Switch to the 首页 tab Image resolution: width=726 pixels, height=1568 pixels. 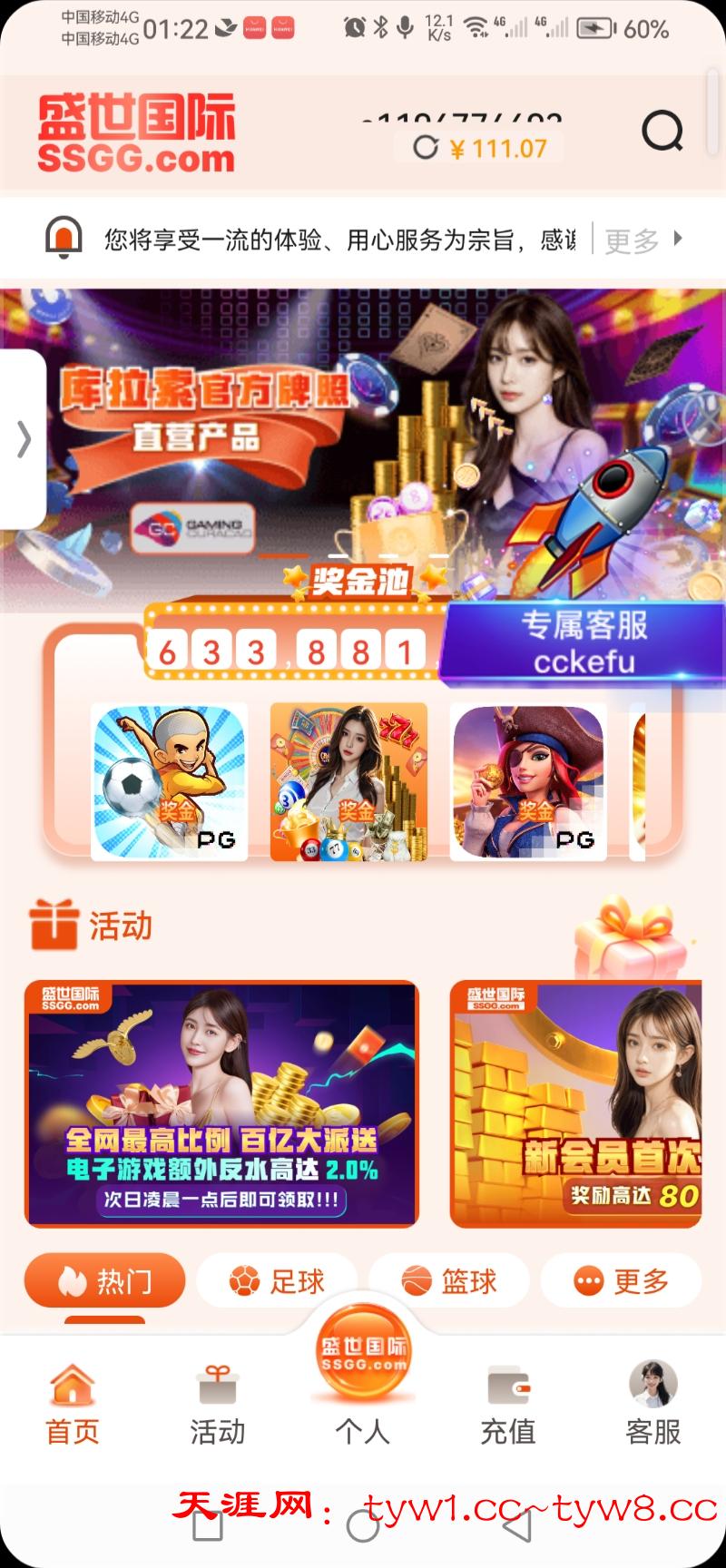tap(73, 1404)
